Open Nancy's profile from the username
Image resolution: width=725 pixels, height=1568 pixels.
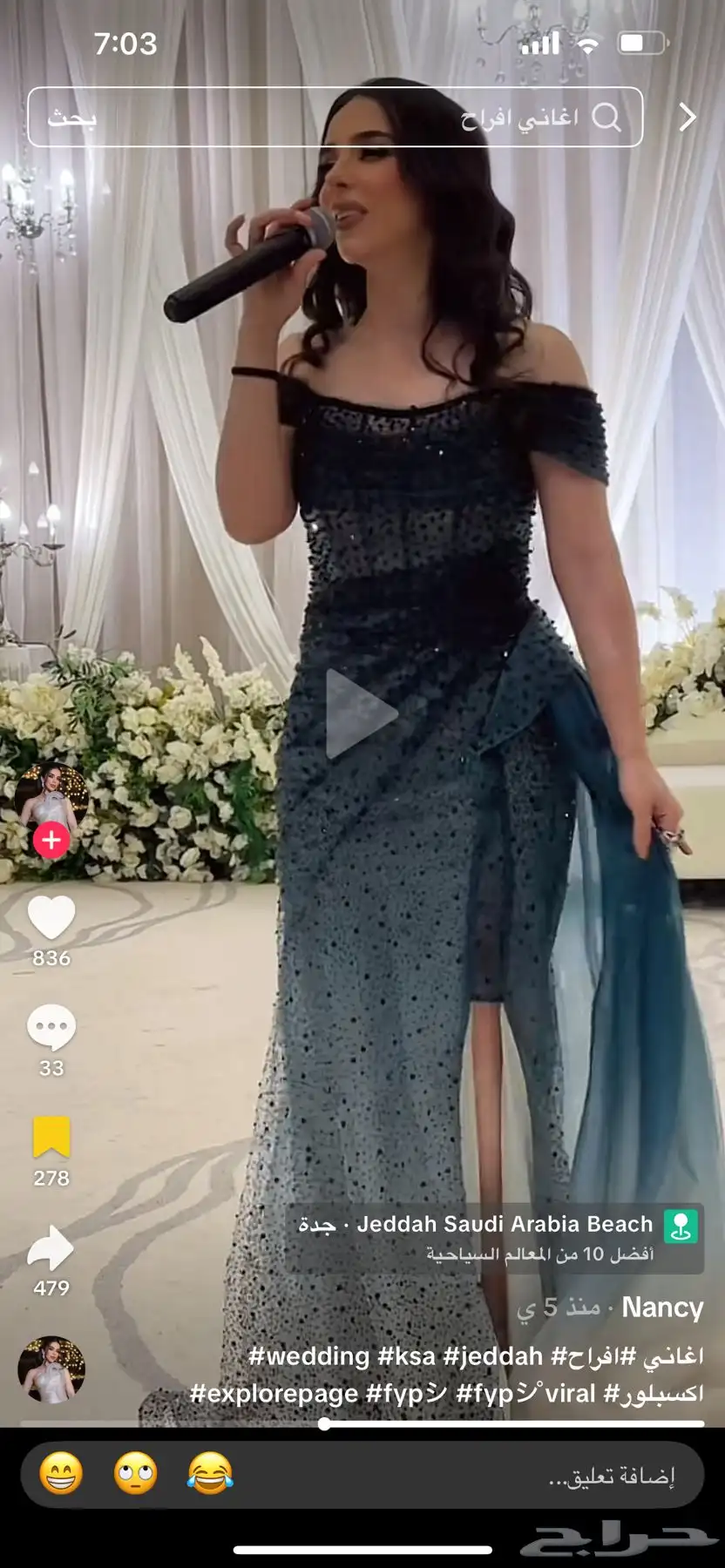661,1308
